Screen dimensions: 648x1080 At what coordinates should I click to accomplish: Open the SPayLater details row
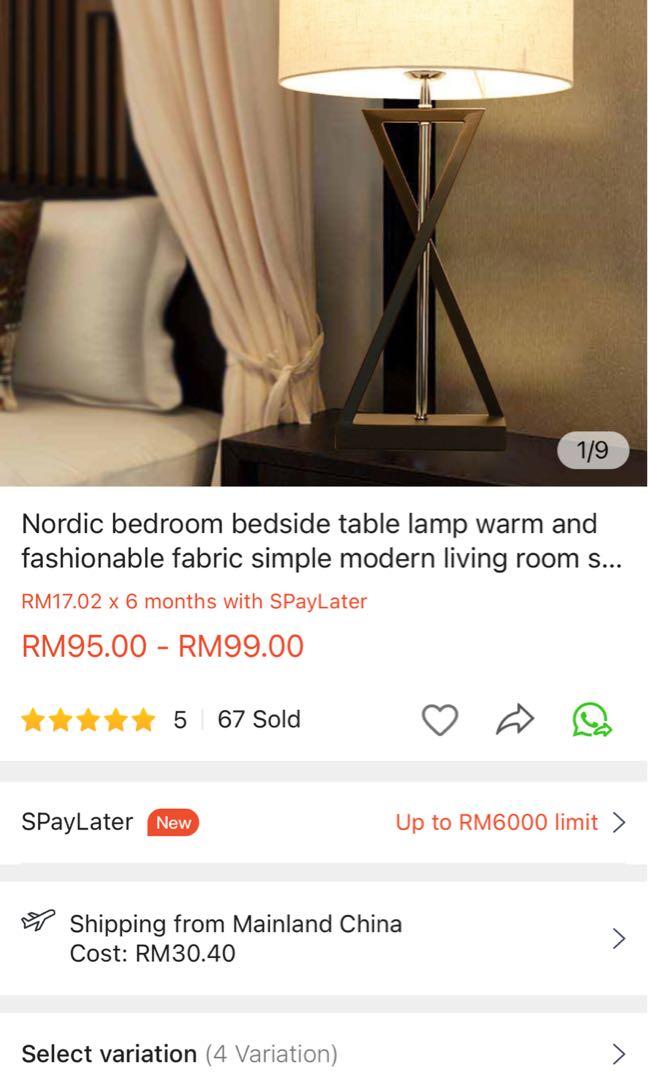324,822
